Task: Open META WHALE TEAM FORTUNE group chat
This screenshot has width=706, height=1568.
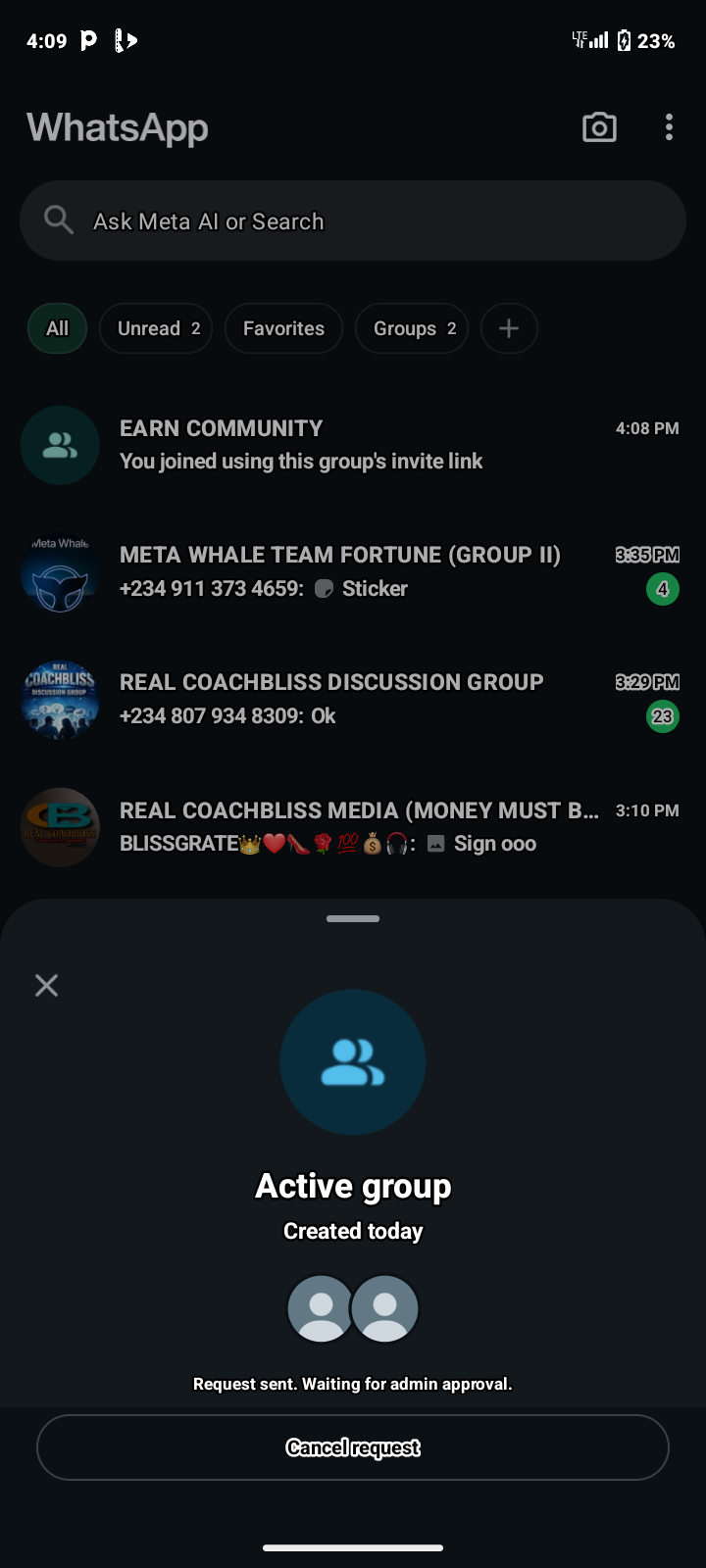Action: 353,572
